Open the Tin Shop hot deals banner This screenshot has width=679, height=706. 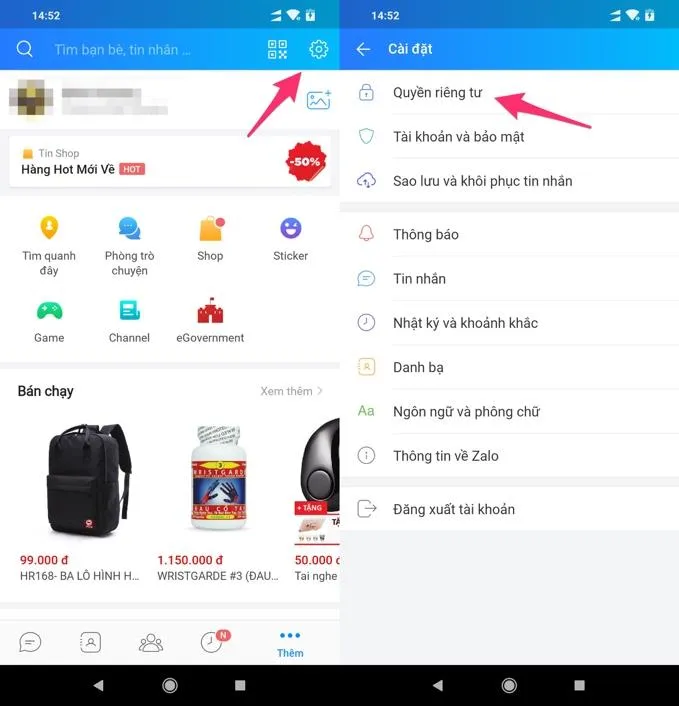(169, 162)
